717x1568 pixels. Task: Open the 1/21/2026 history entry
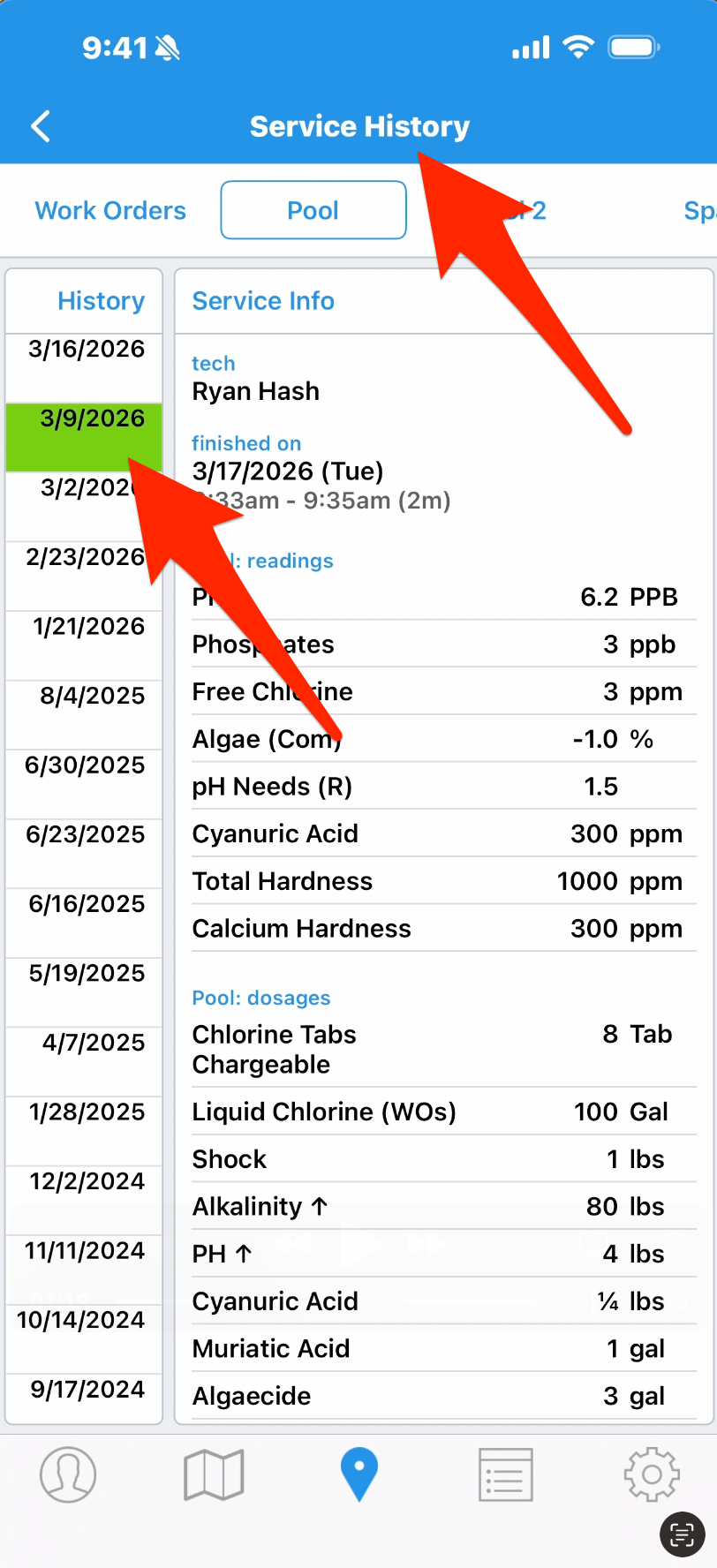87,628
